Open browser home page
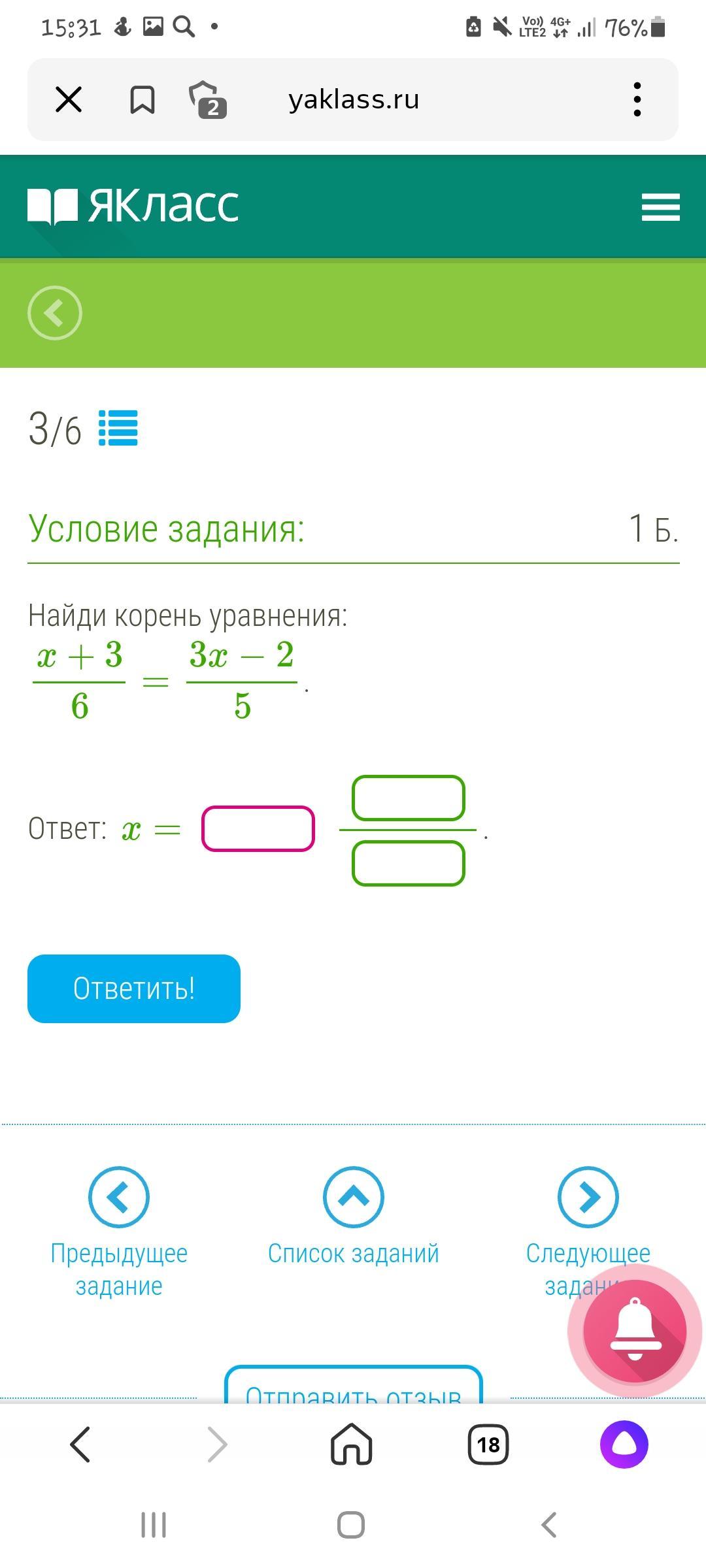 pos(352,1444)
